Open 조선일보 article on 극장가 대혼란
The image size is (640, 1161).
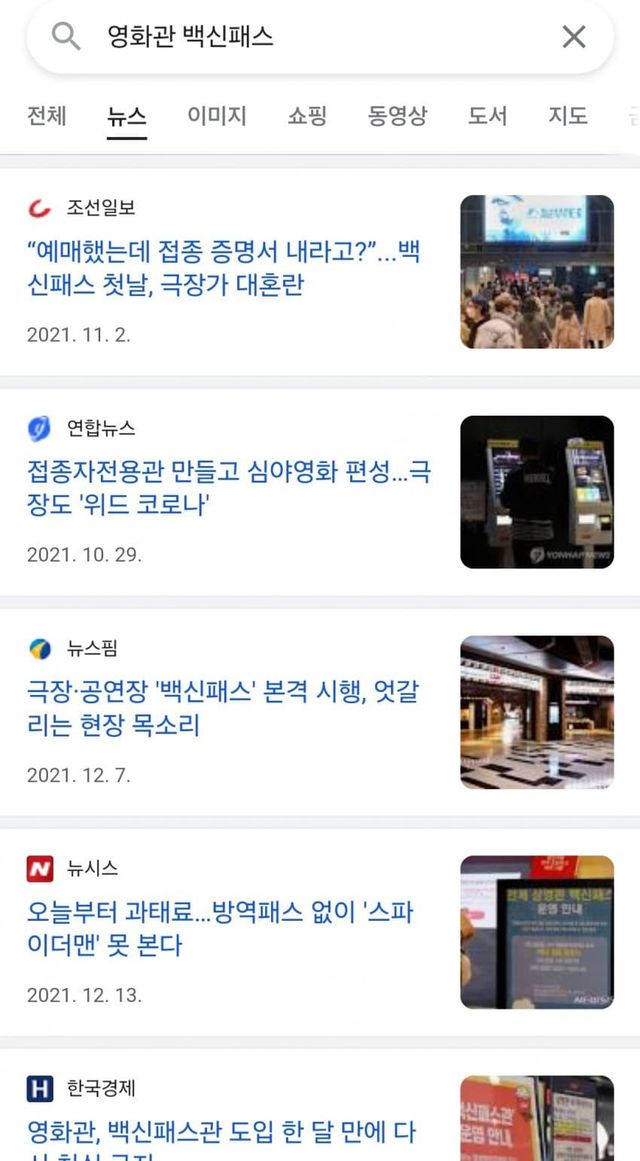click(x=225, y=268)
